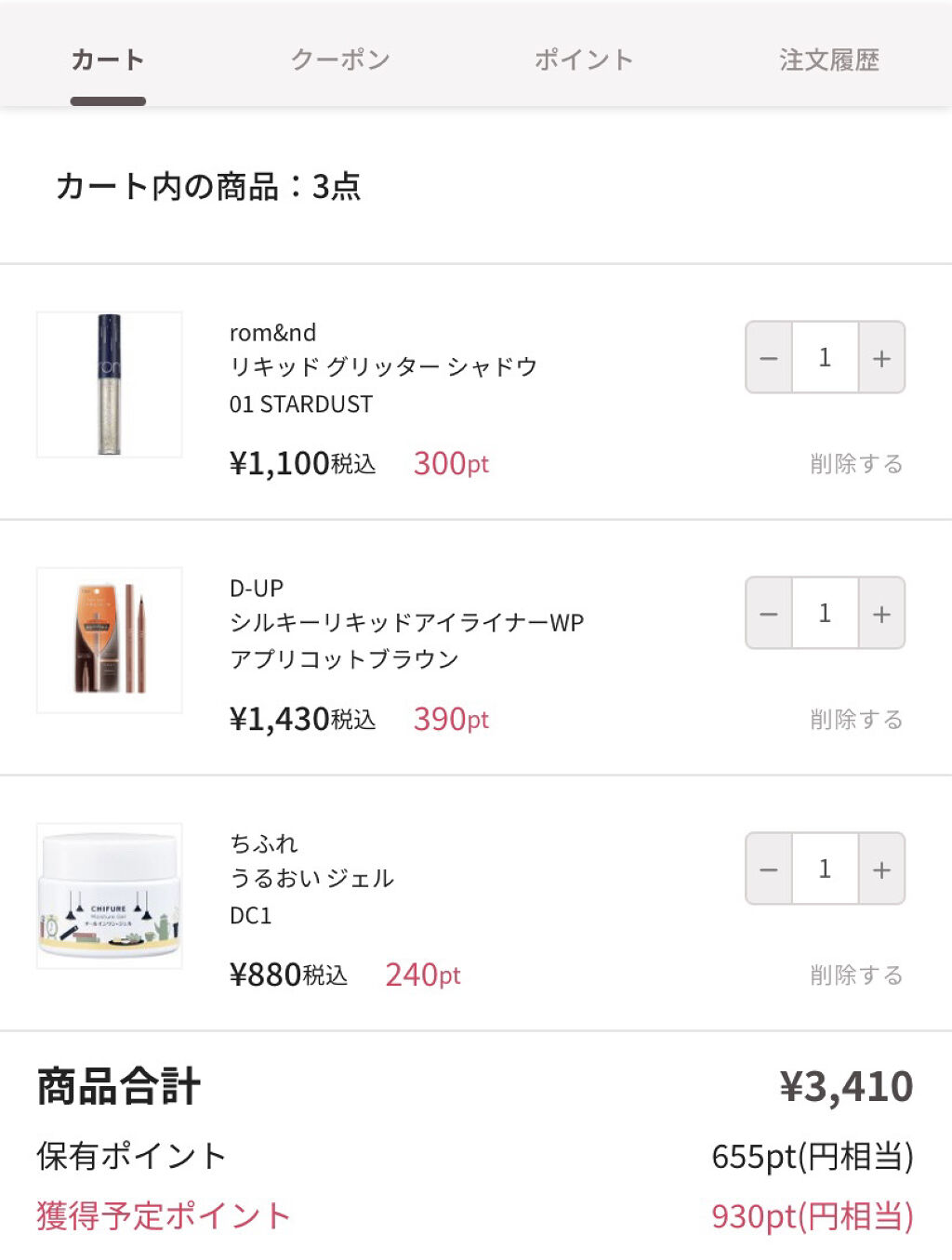Add one more ちふれ うるおいジェル
Screen dimensions: 952x1260
point(881,869)
